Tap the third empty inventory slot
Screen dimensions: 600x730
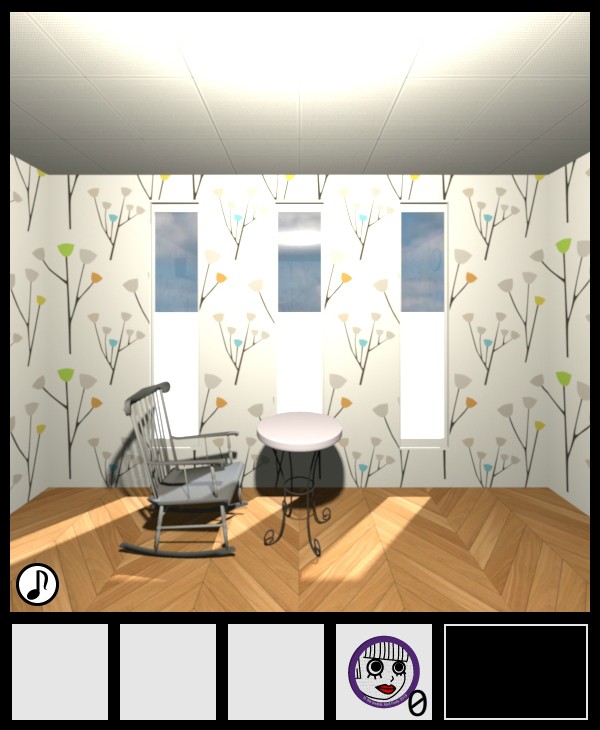point(276,672)
